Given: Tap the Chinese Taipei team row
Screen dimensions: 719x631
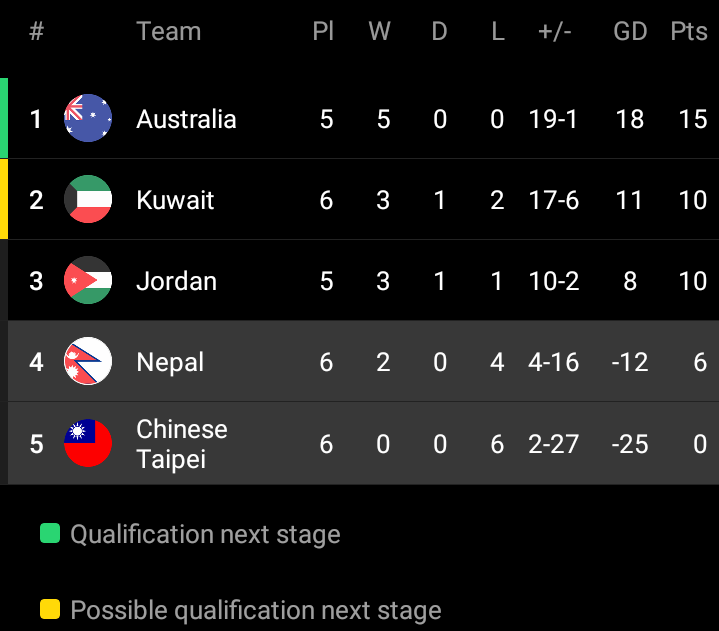Looking at the screenshot, I should [181, 443].
